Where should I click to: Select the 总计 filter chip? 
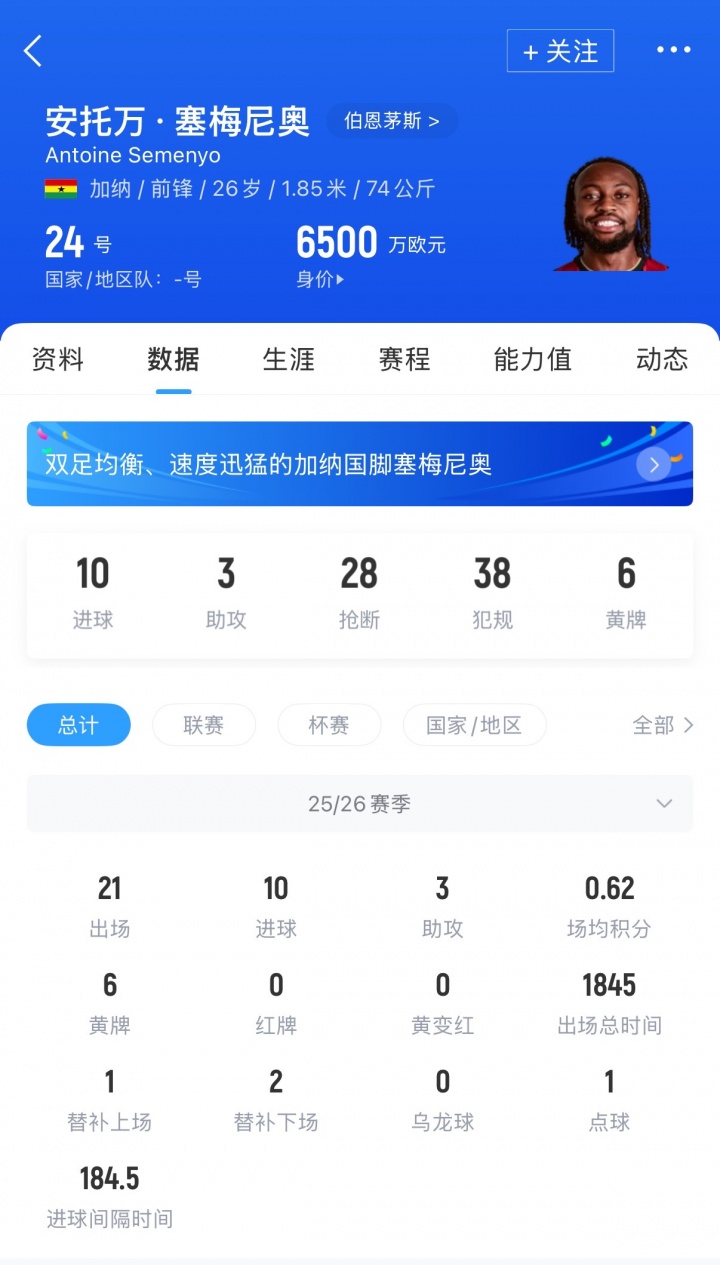pos(78,725)
